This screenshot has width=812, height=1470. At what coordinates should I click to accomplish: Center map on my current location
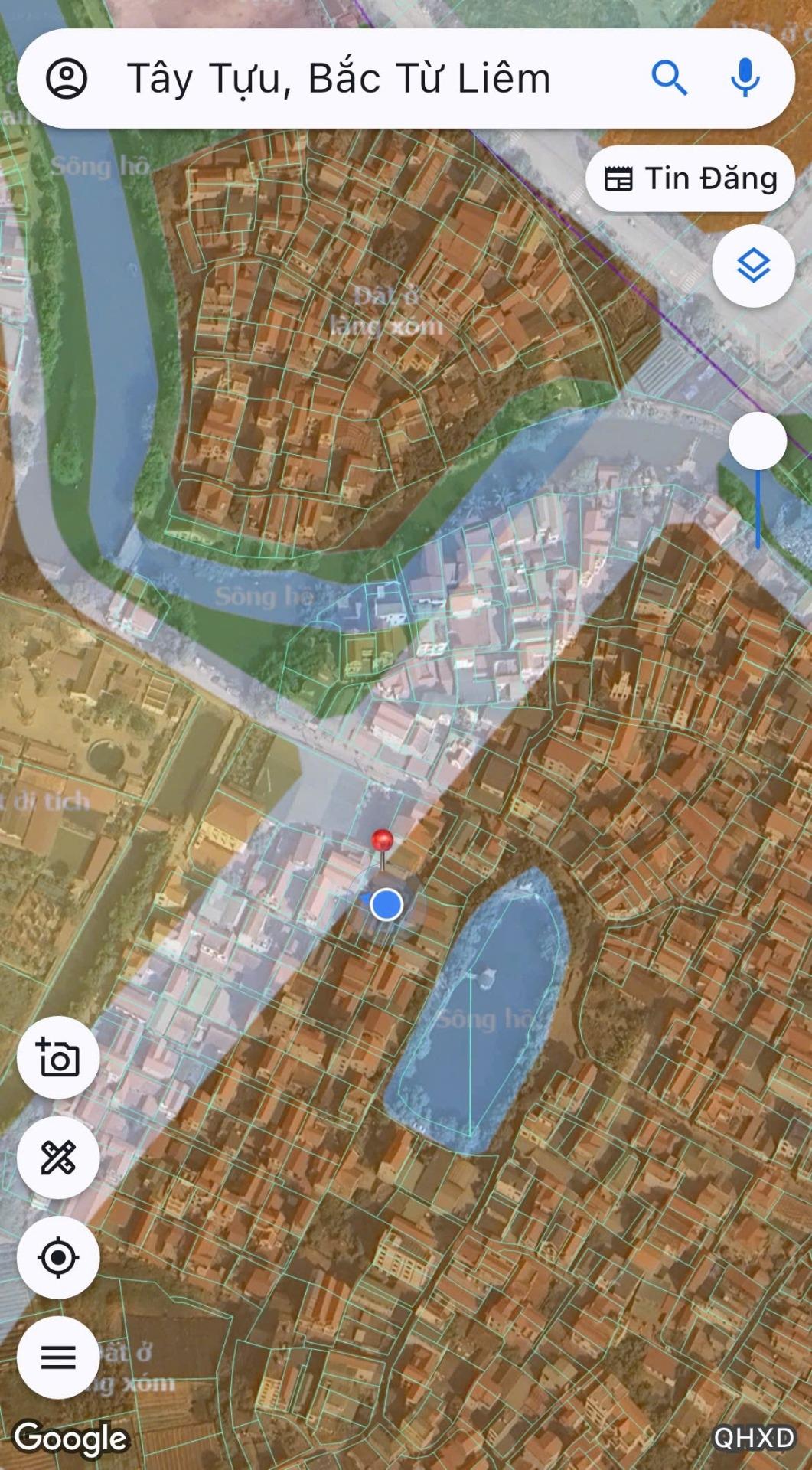coord(58,1257)
